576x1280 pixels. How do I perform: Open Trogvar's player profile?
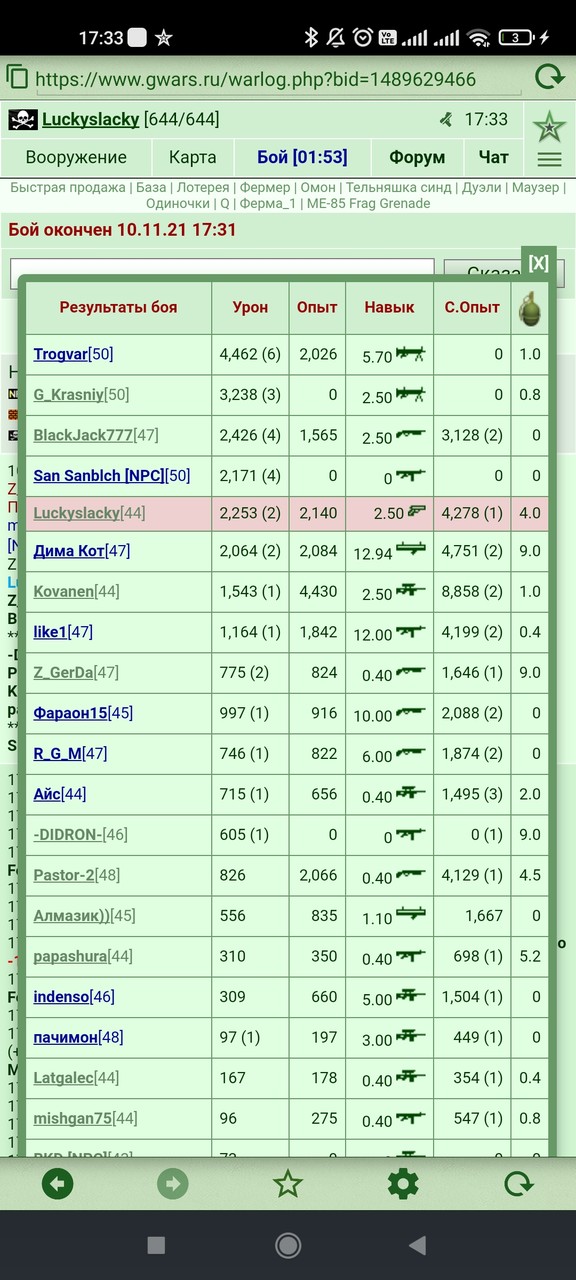click(60, 354)
